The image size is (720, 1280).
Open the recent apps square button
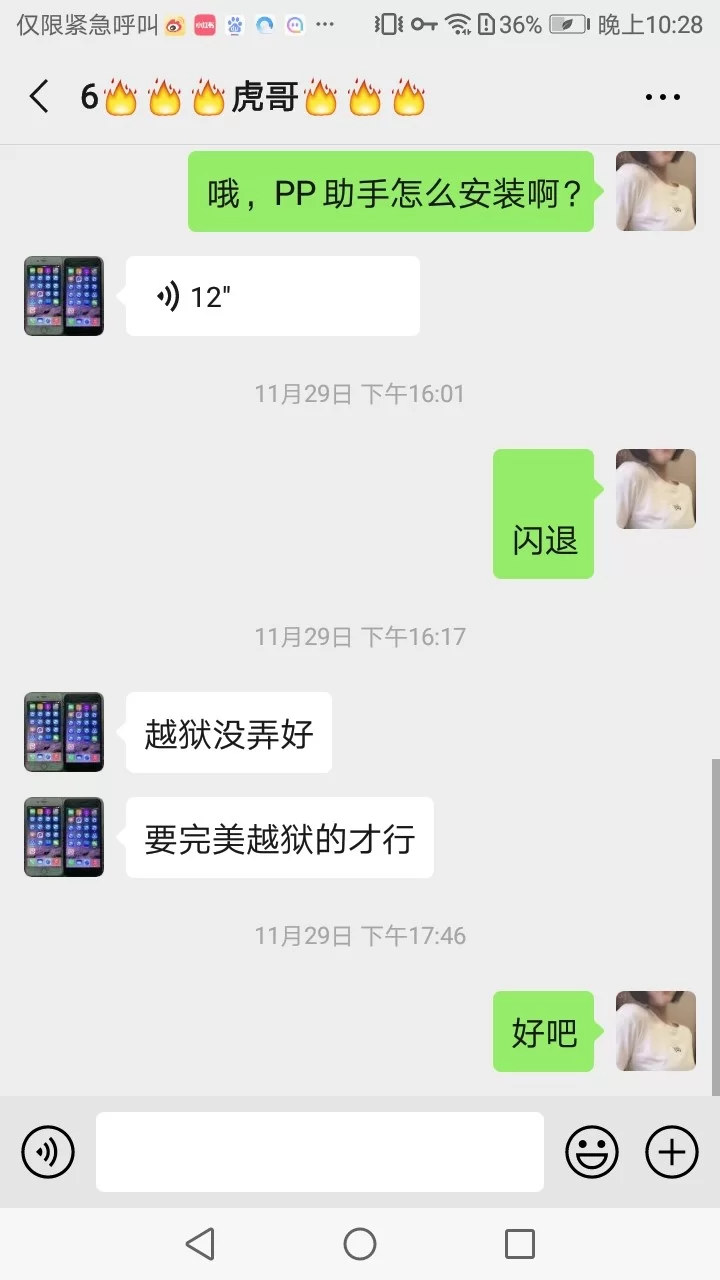coord(520,1244)
